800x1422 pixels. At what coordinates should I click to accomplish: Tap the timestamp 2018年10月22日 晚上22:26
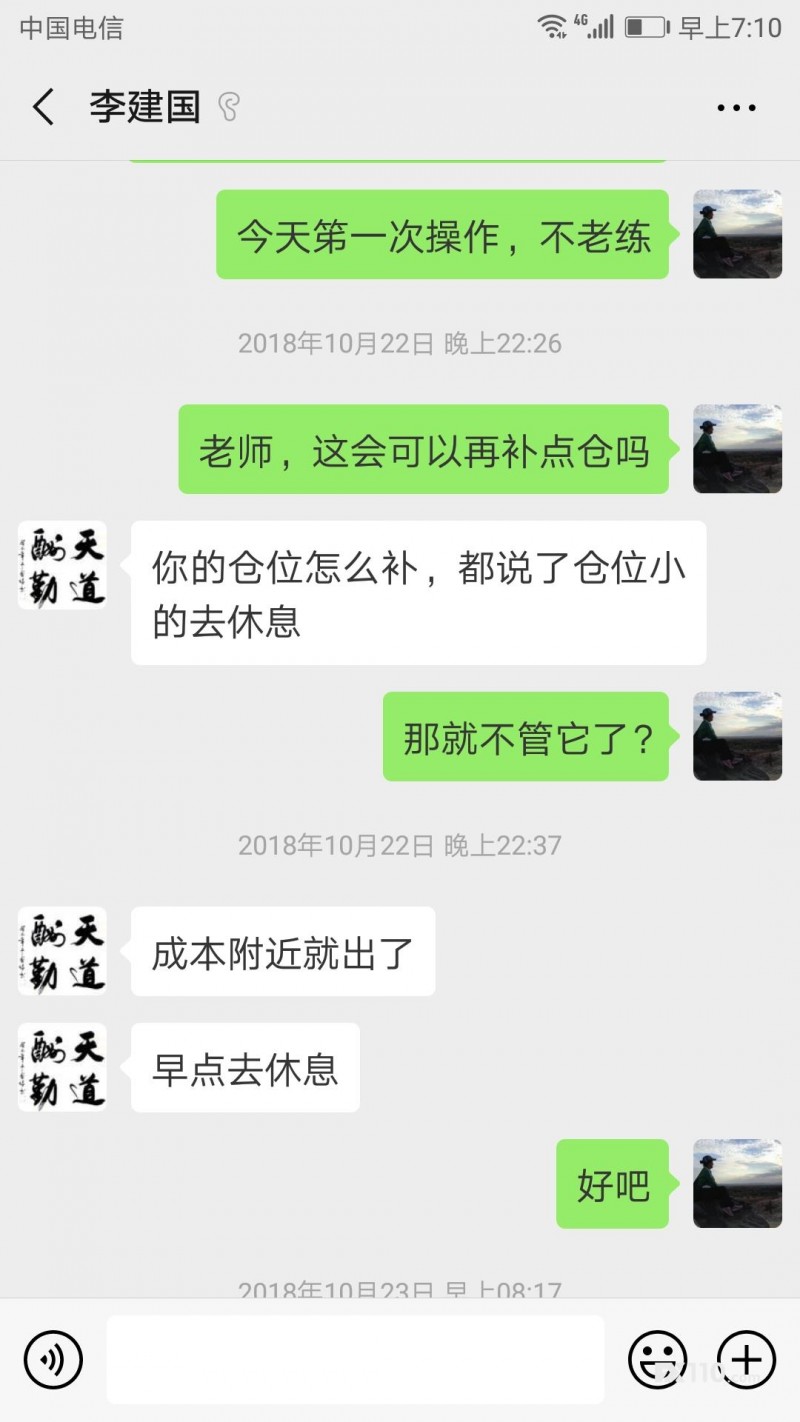pos(400,344)
